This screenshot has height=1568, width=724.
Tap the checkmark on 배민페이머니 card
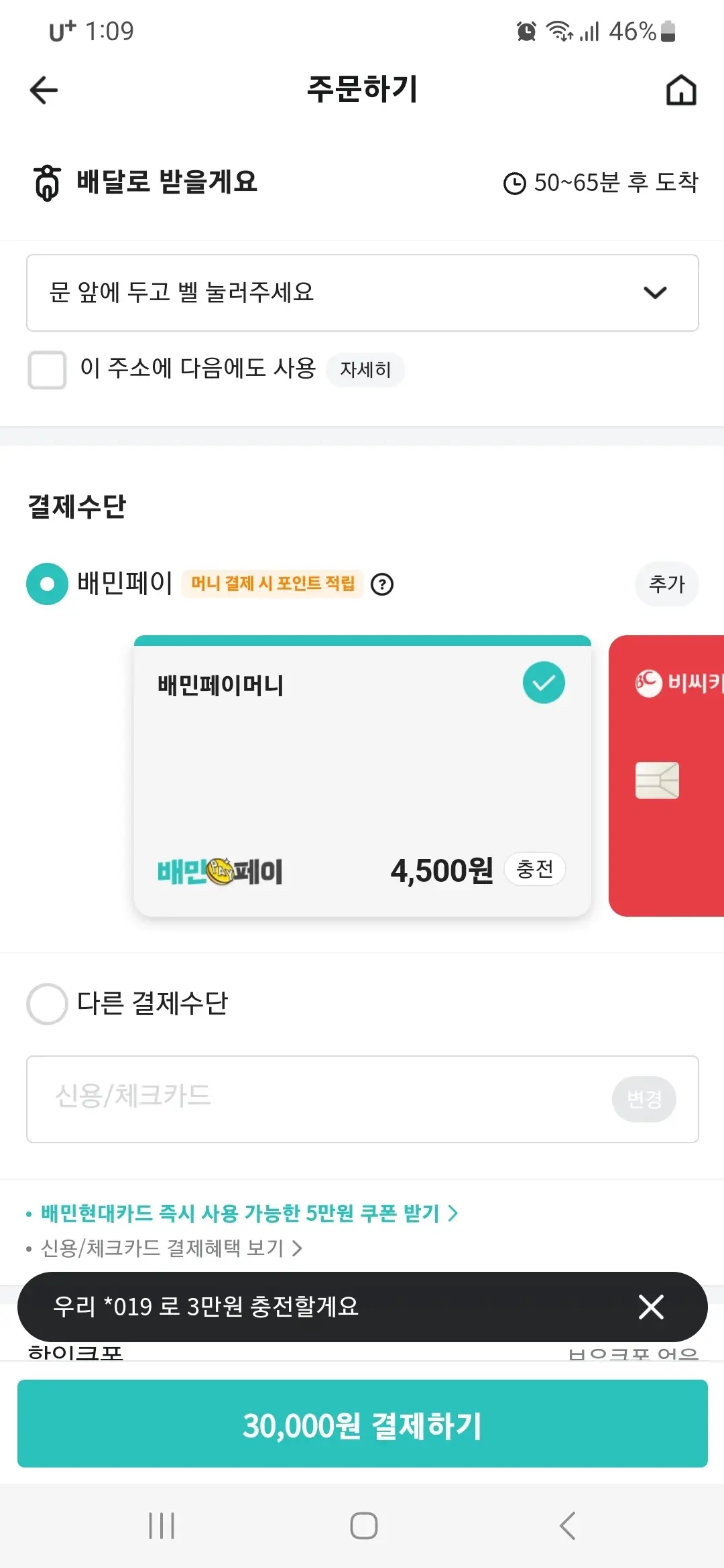coord(544,682)
